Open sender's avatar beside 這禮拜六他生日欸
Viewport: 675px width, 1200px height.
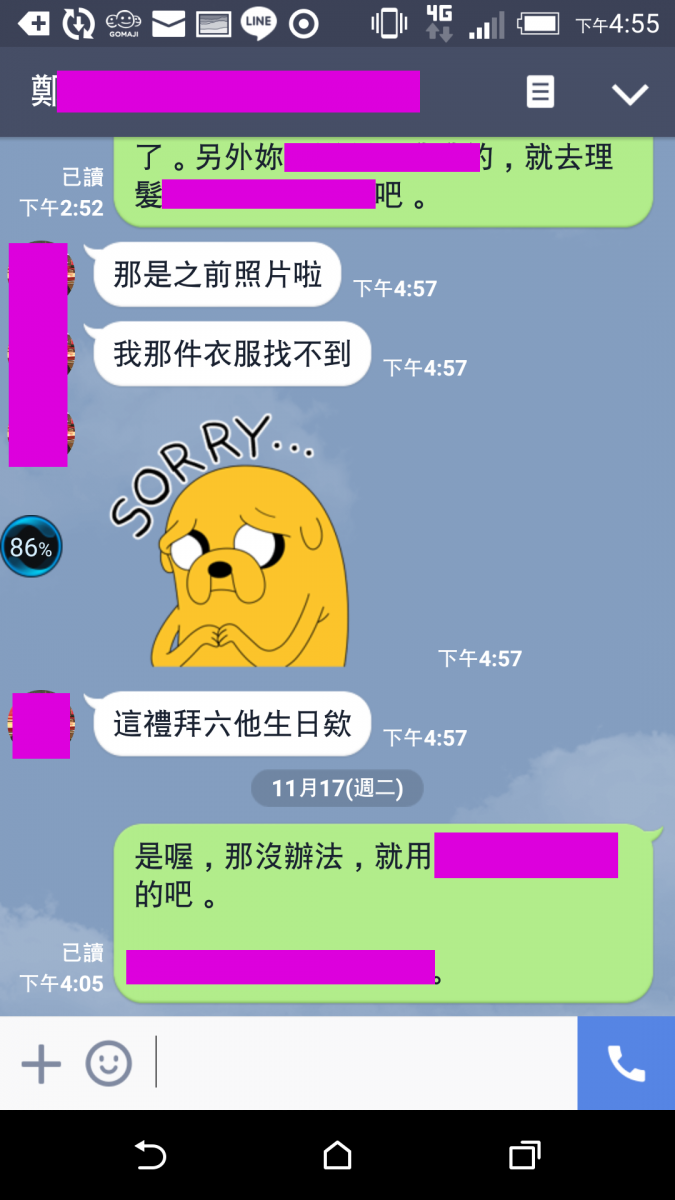coord(40,724)
